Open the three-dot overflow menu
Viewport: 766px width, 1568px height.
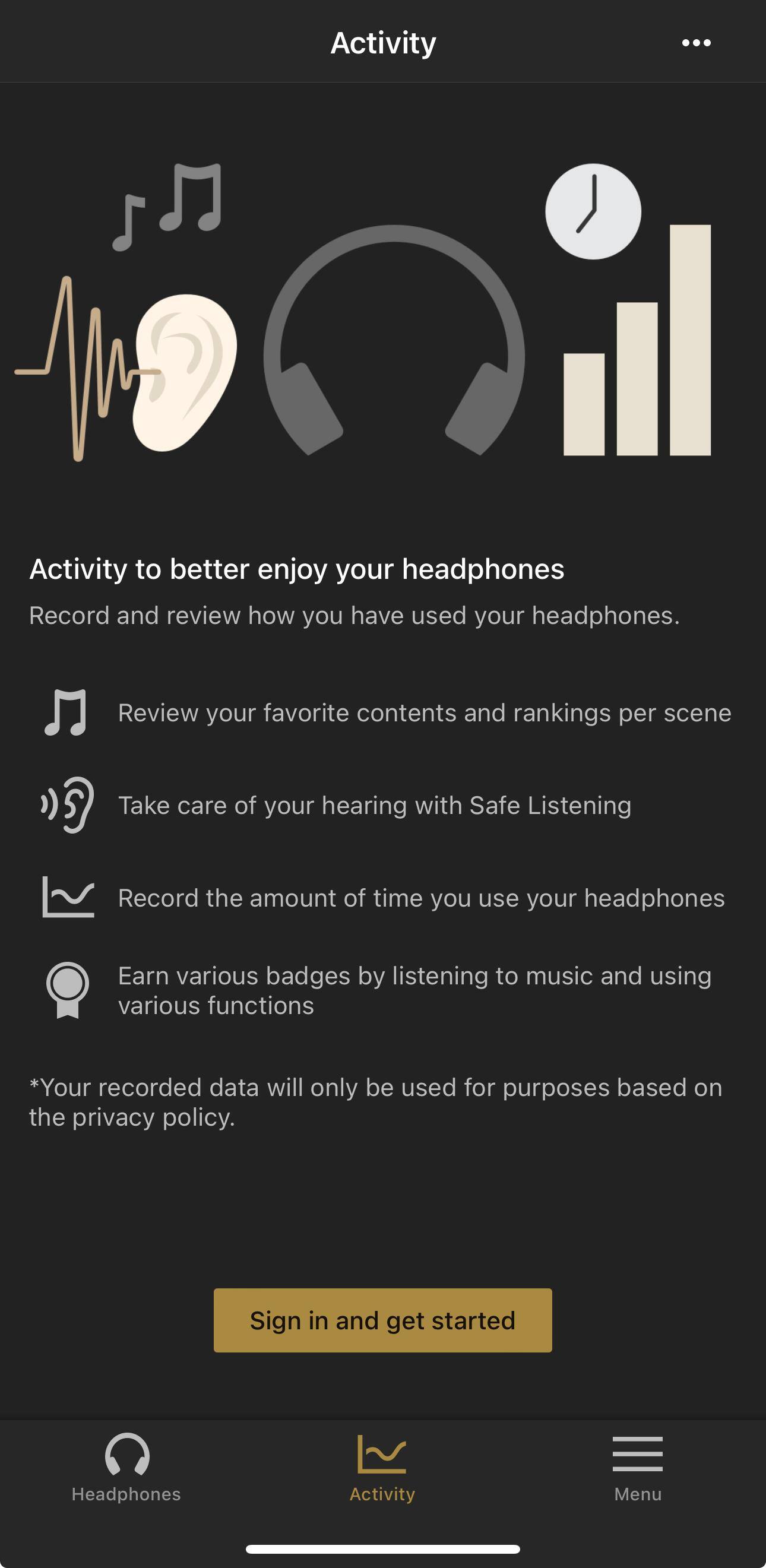696,43
